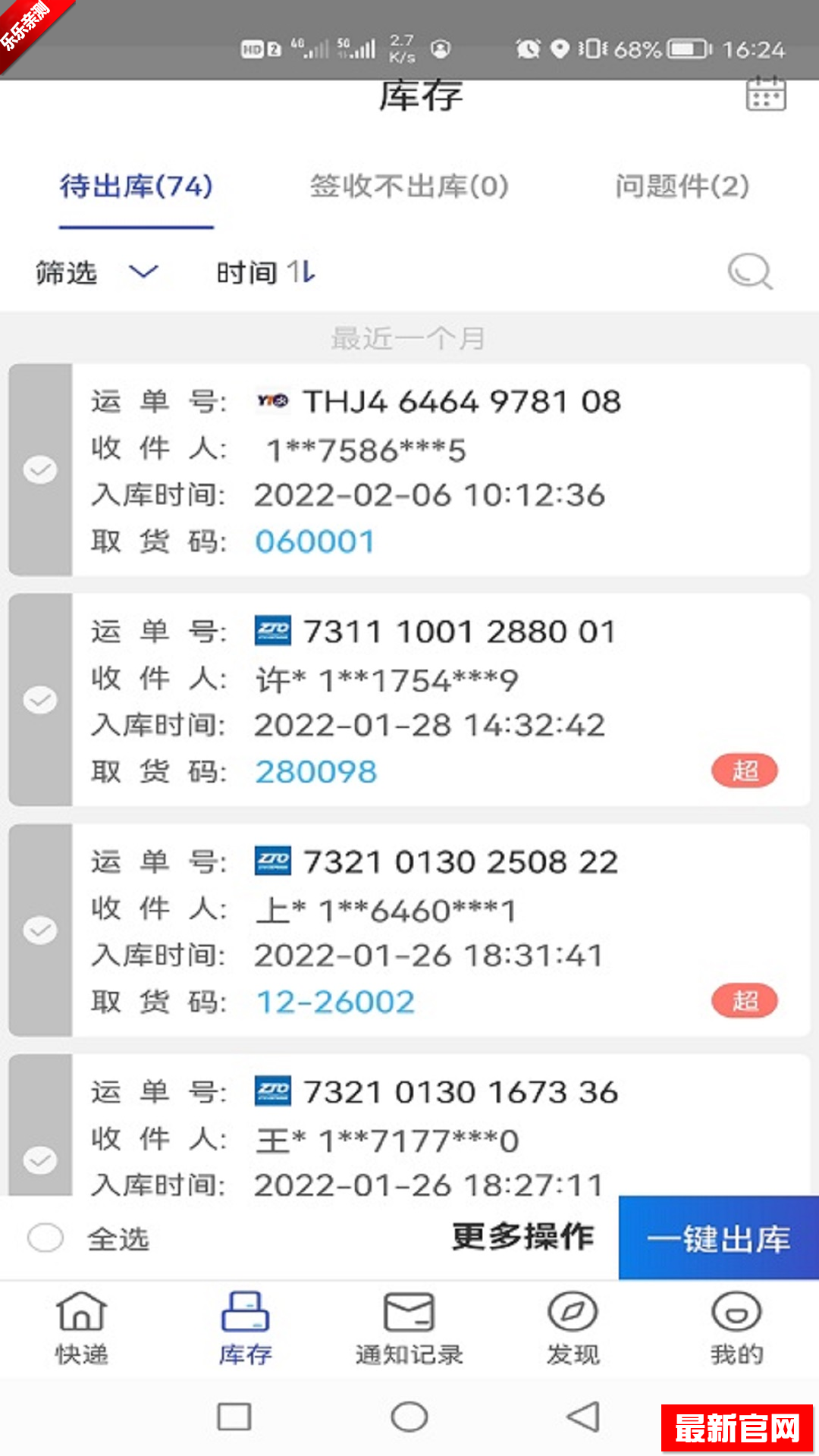Viewport: 819px width, 1456px height.
Task: Tap the 一键出库 button
Action: point(718,1238)
